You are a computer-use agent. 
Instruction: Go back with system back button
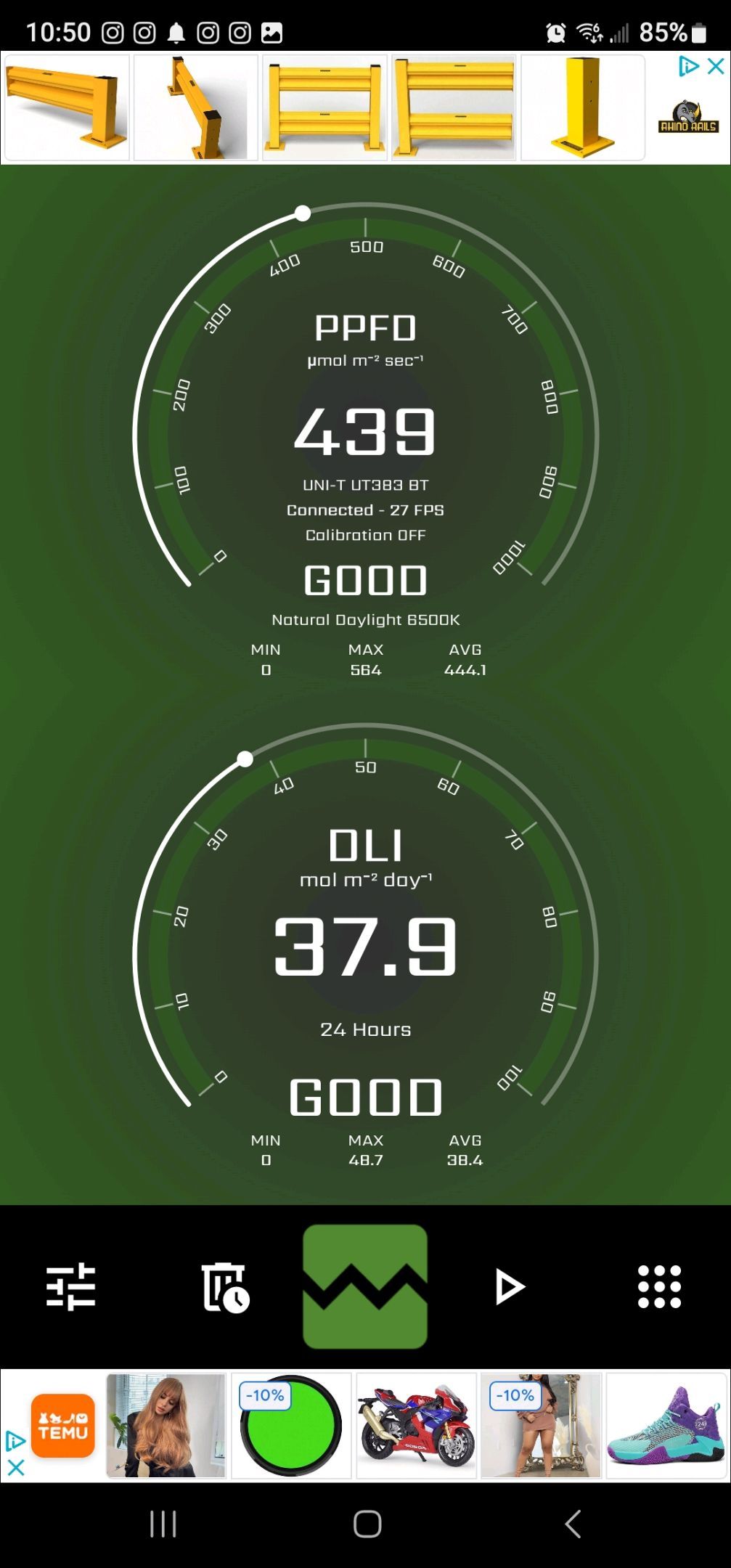pyautogui.click(x=573, y=1524)
